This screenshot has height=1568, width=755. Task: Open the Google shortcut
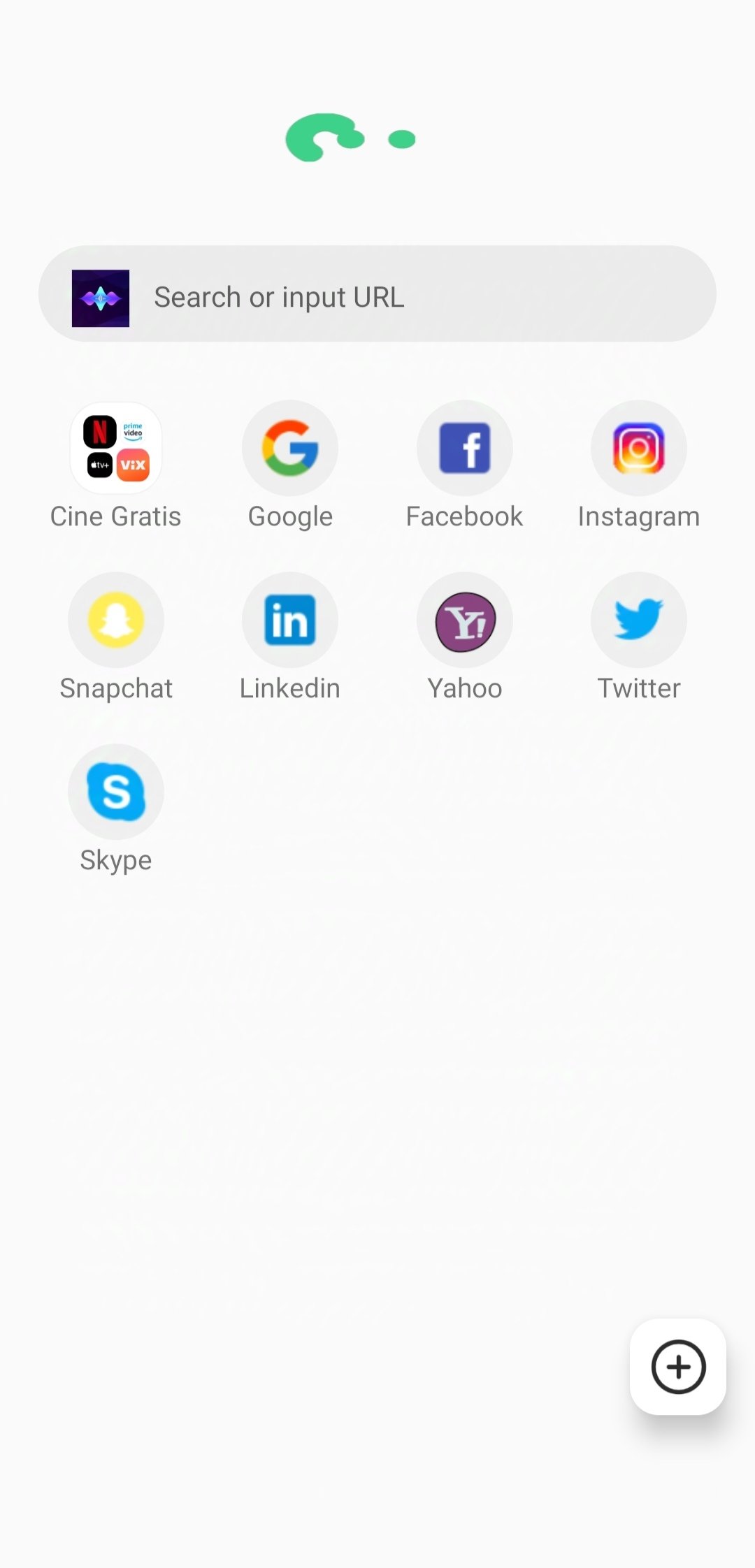point(290,448)
